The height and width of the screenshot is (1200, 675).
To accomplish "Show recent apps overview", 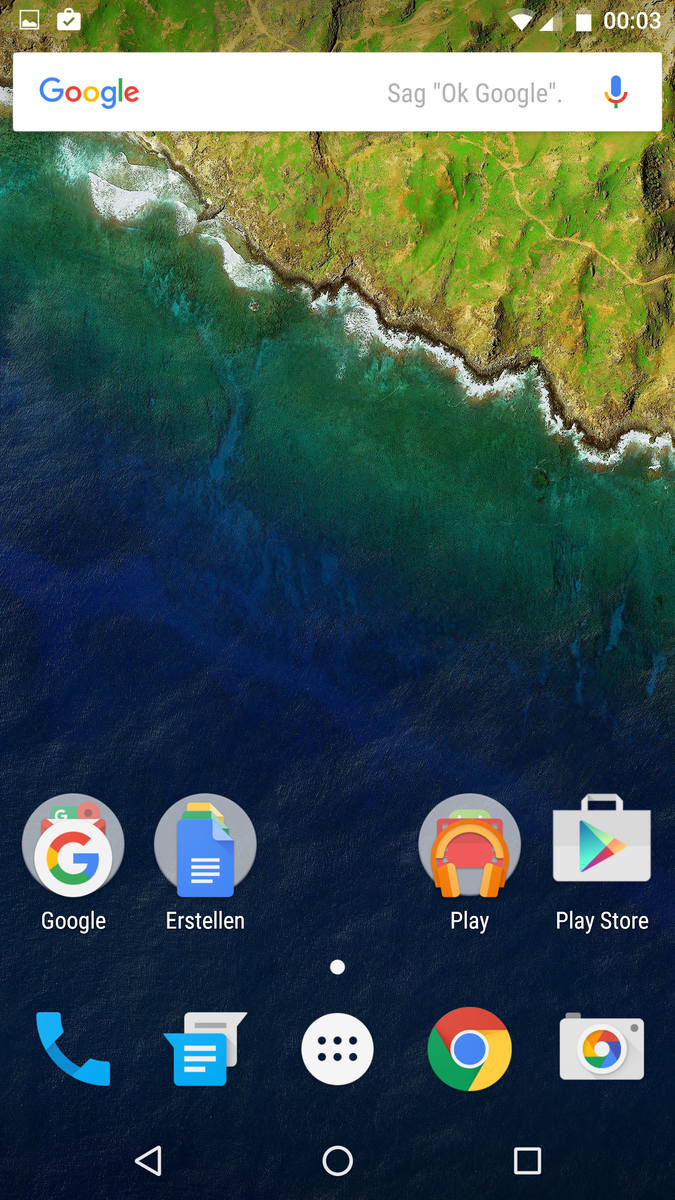I will [x=527, y=1160].
